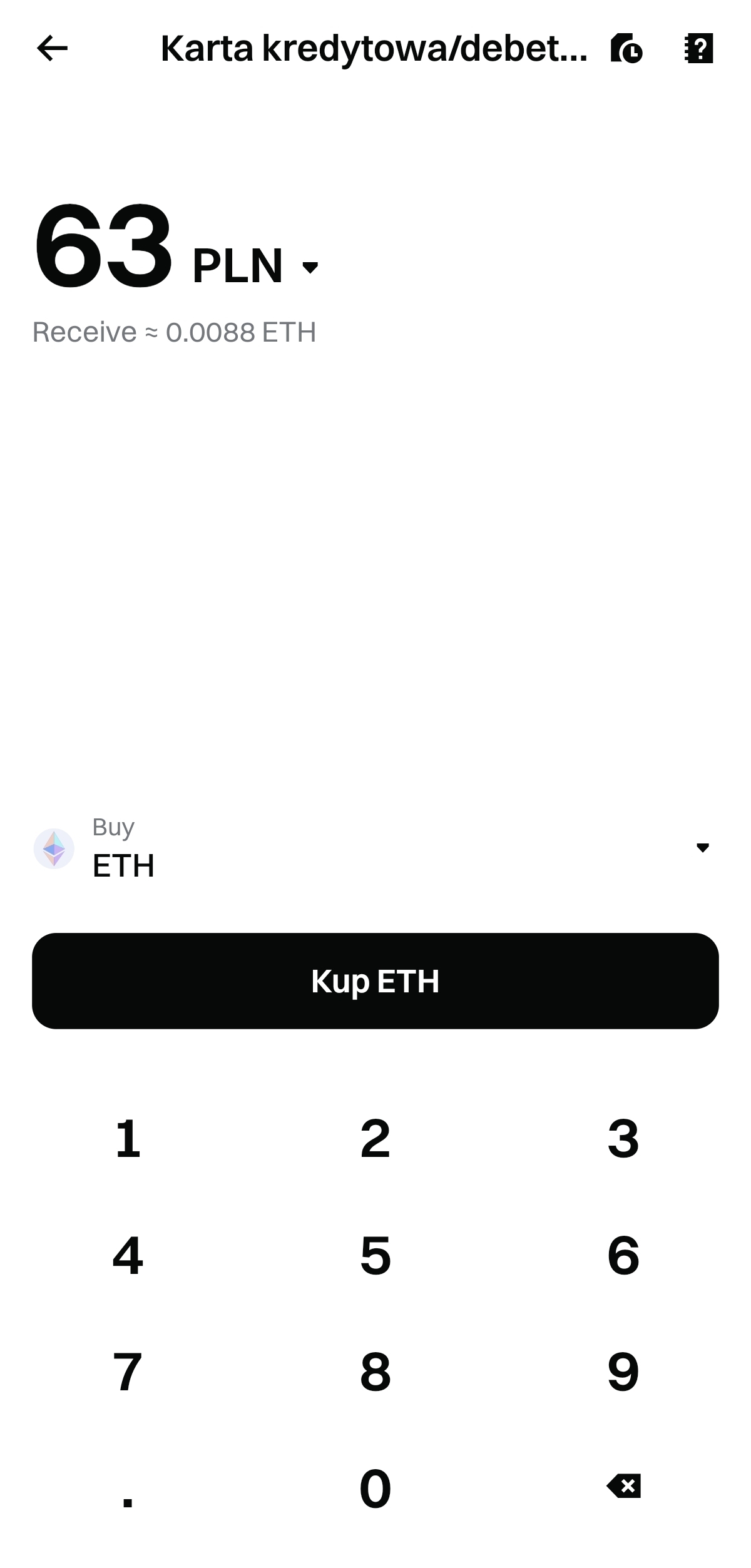Open the purchase history icon
Viewport: 751px width, 1568px height.
pos(626,48)
